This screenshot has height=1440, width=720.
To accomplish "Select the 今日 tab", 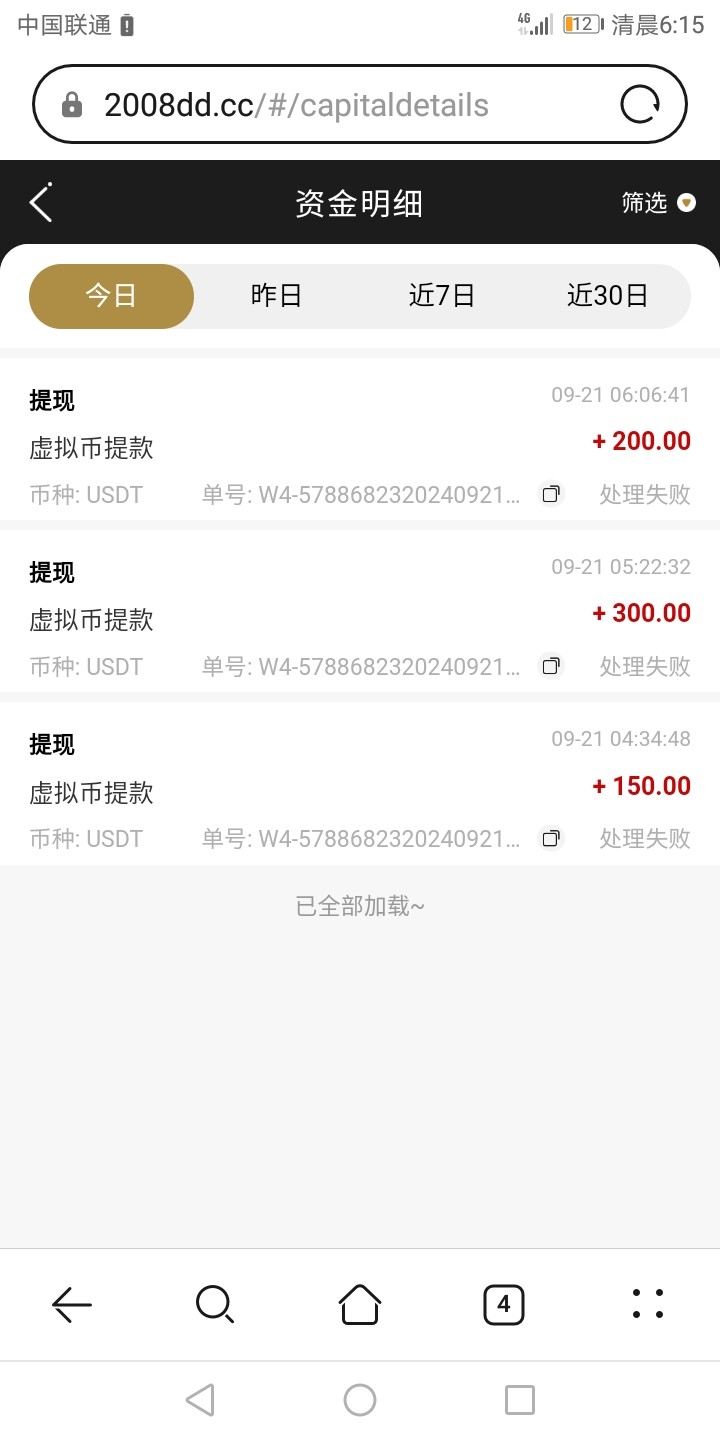I will pos(111,296).
